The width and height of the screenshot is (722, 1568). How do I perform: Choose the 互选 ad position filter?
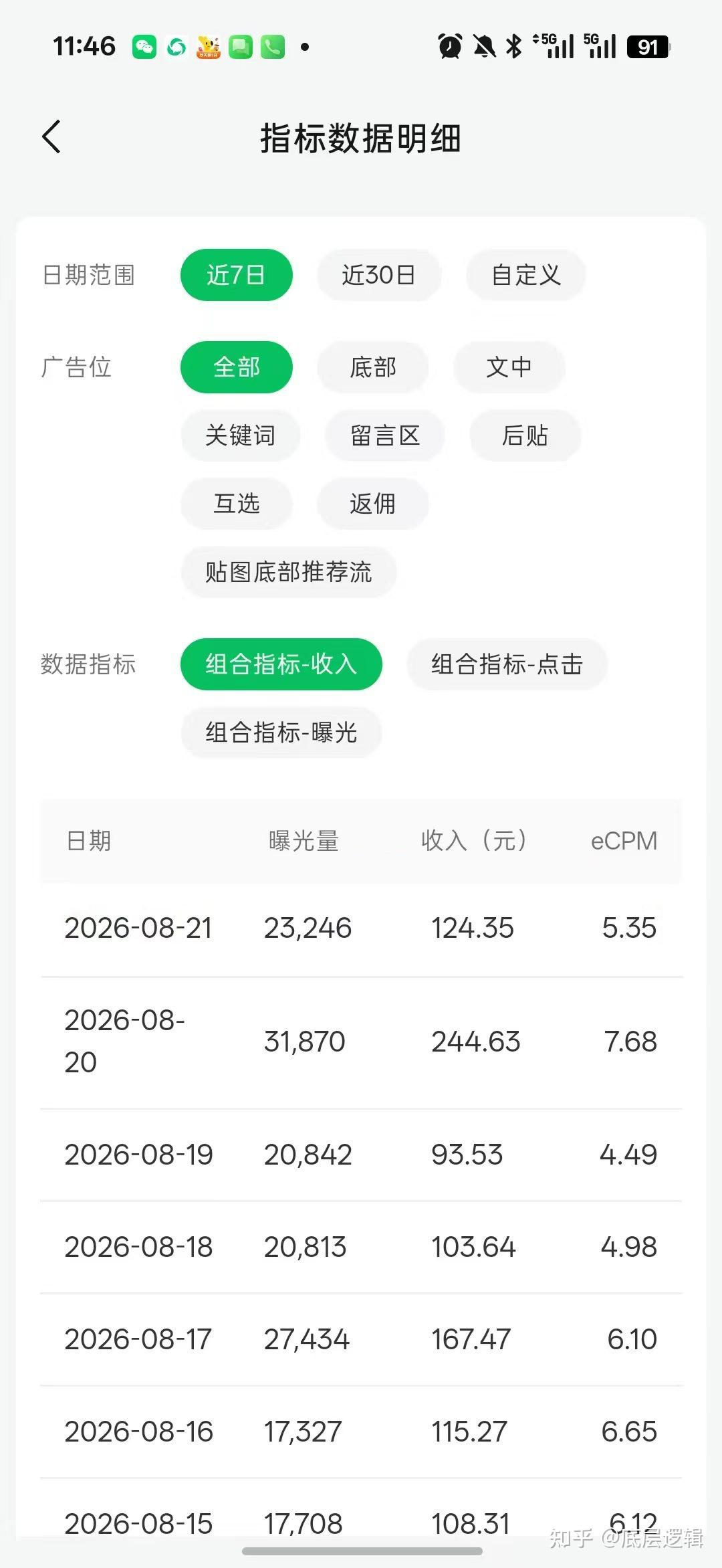coord(236,504)
